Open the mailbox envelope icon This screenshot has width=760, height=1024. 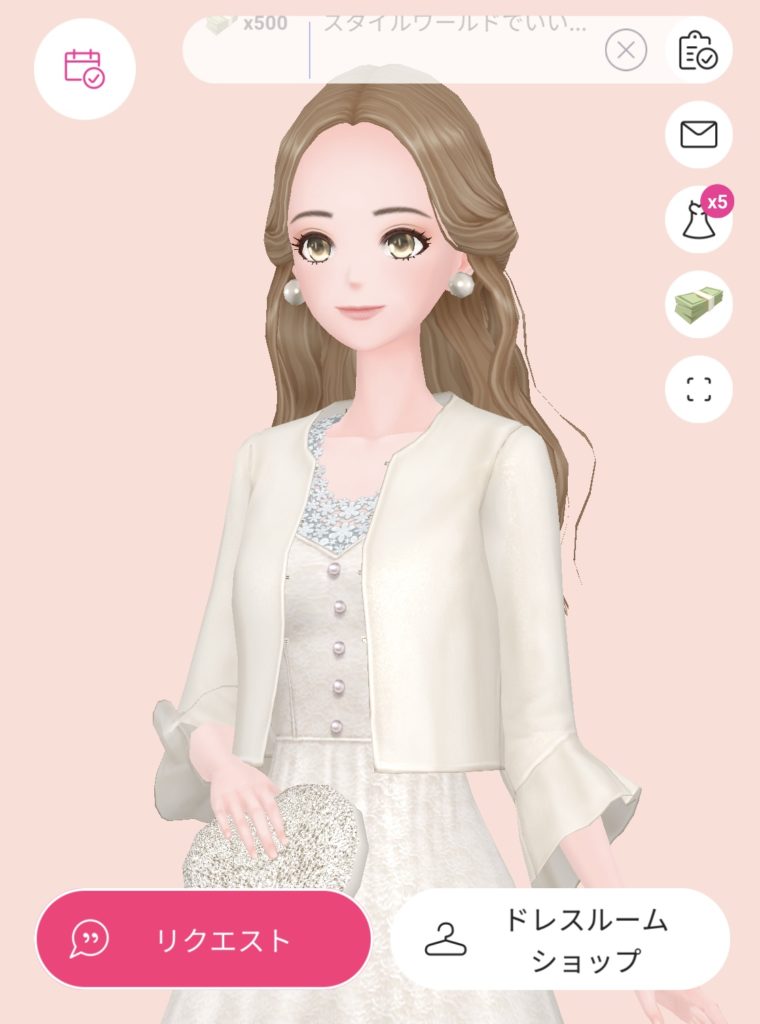(698, 134)
